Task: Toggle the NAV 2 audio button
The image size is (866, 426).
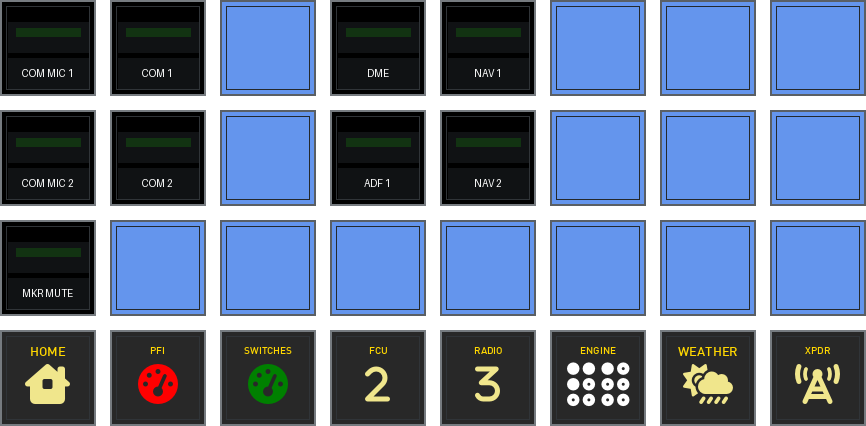Action: [488, 158]
